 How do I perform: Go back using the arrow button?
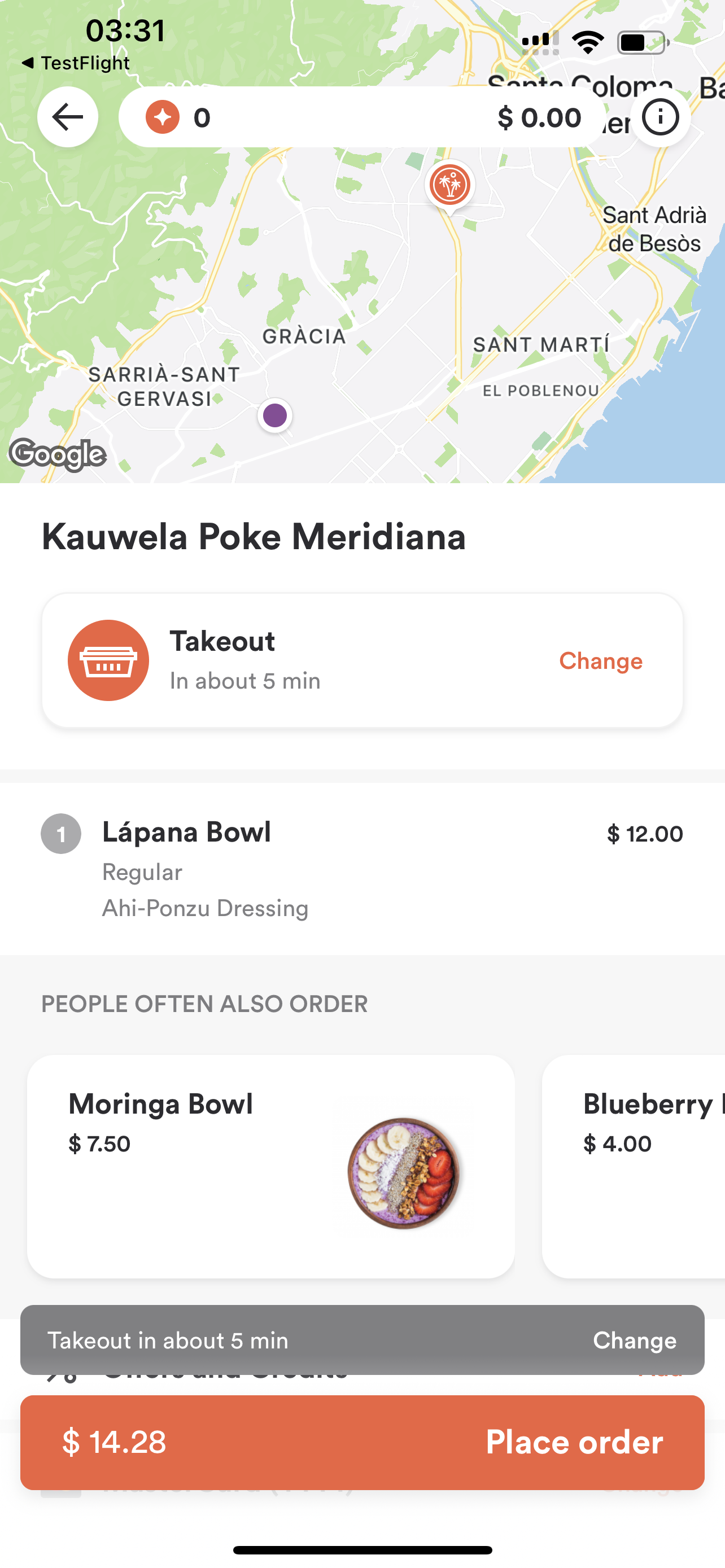(x=68, y=117)
